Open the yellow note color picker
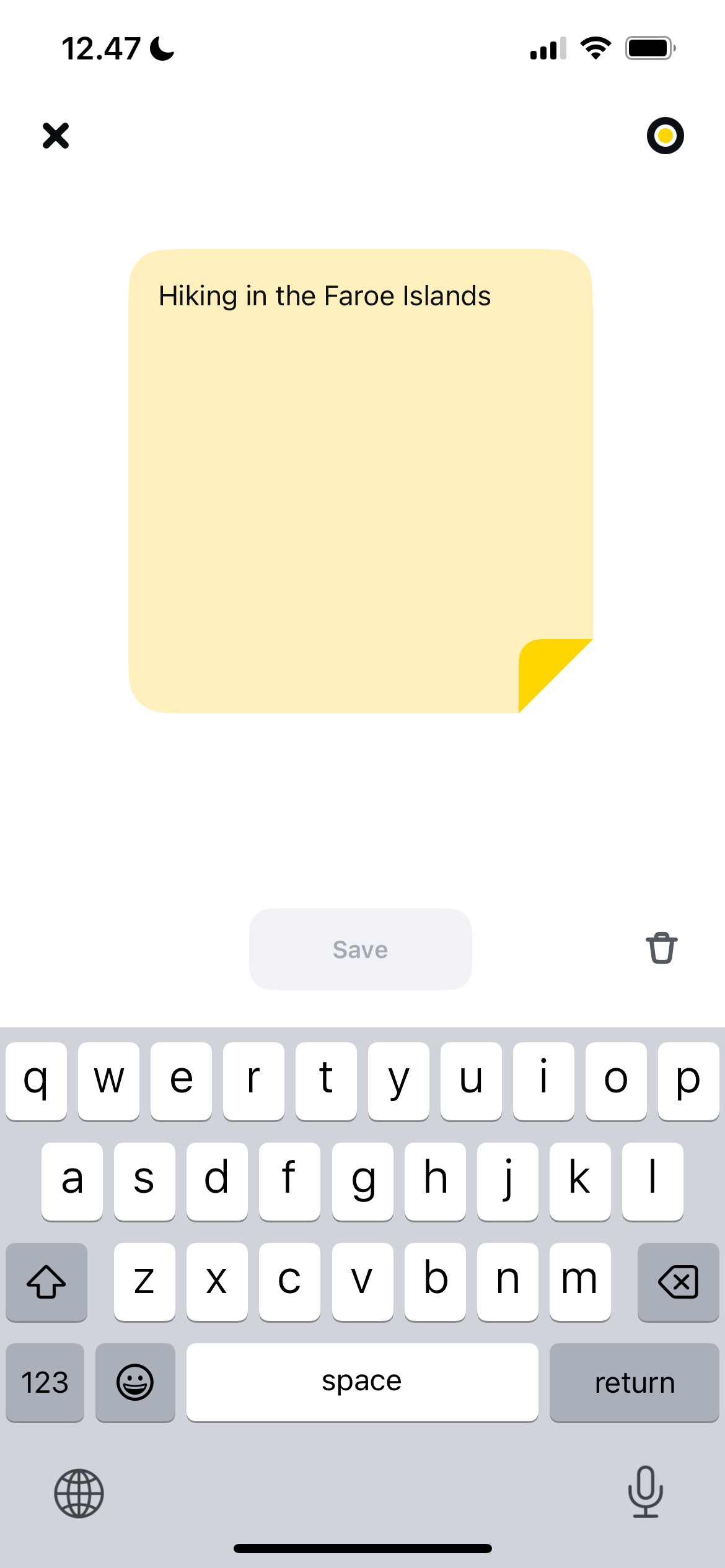 (x=665, y=136)
